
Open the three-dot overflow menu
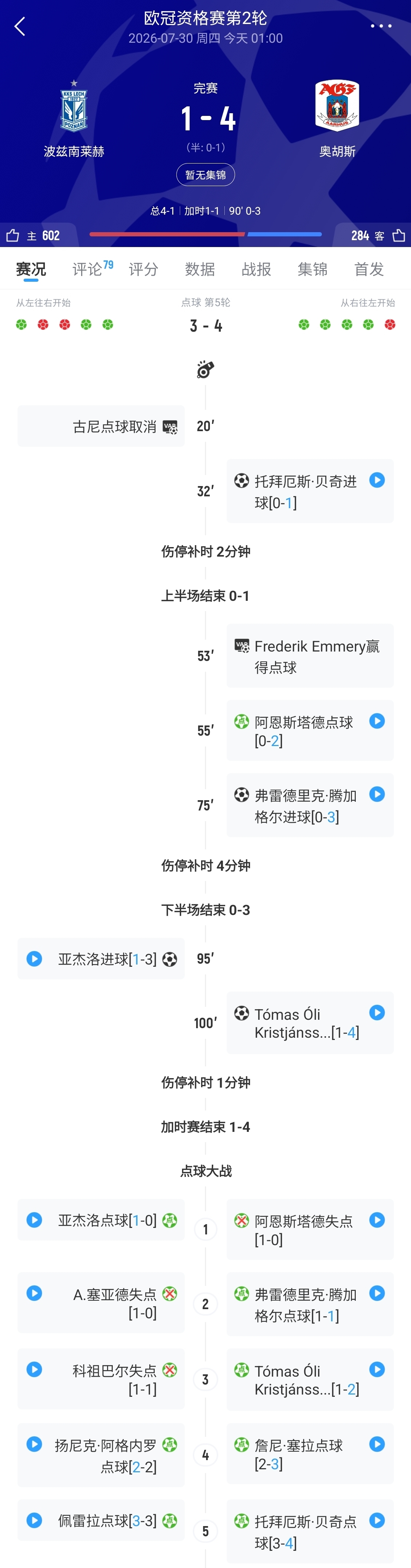pyautogui.click(x=381, y=26)
